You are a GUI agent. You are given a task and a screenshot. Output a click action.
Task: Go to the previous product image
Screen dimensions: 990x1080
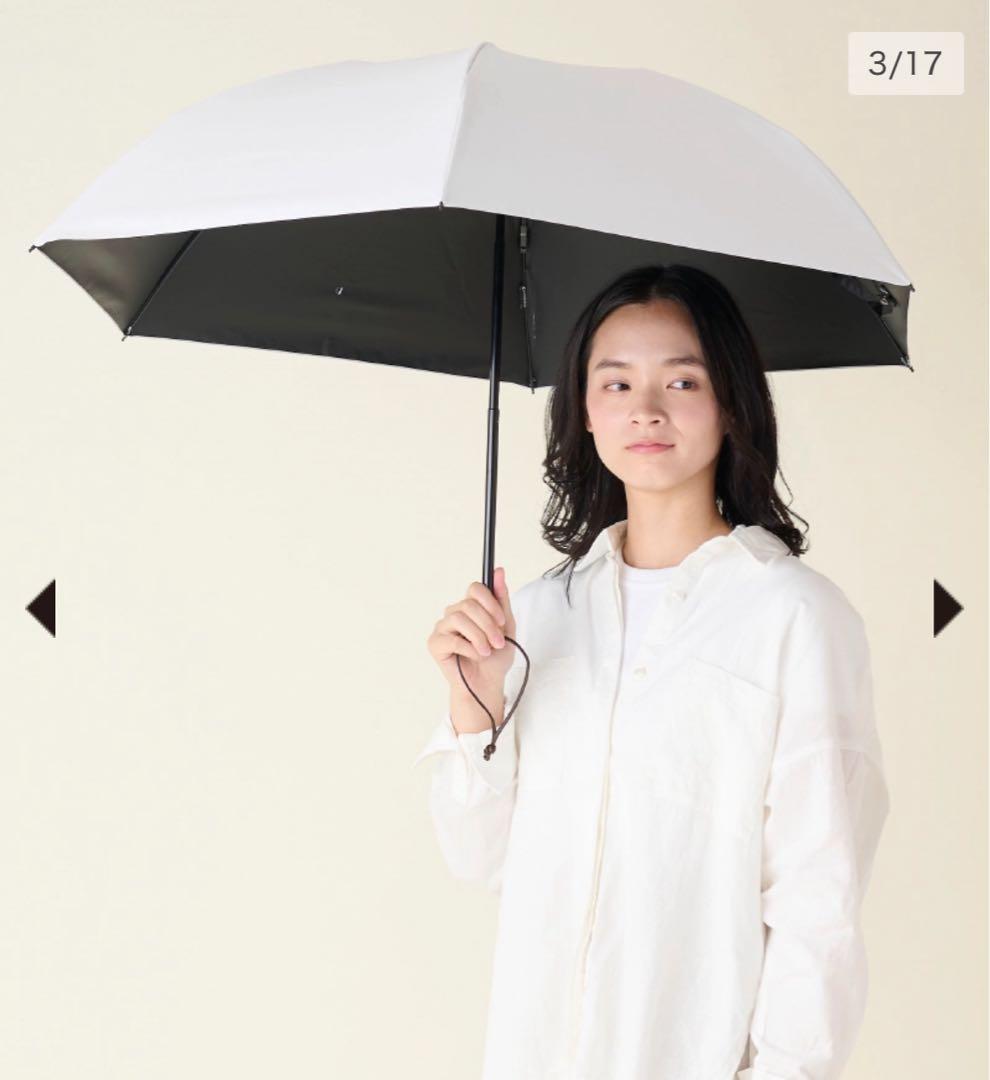[x=41, y=608]
